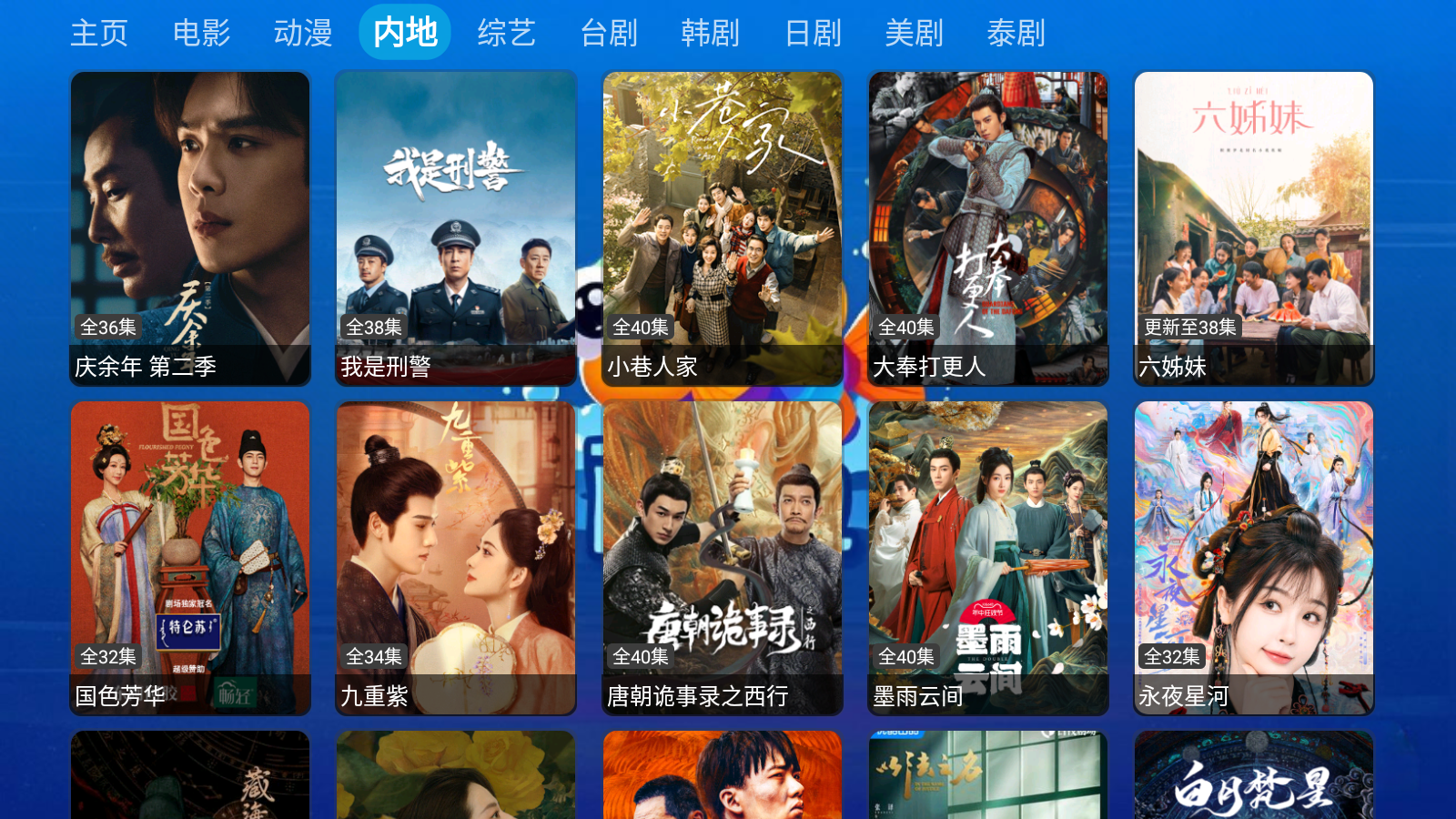This screenshot has height=819, width=1456.
Task: Open the 白月梵星 poster tile
Action: tap(1254, 778)
